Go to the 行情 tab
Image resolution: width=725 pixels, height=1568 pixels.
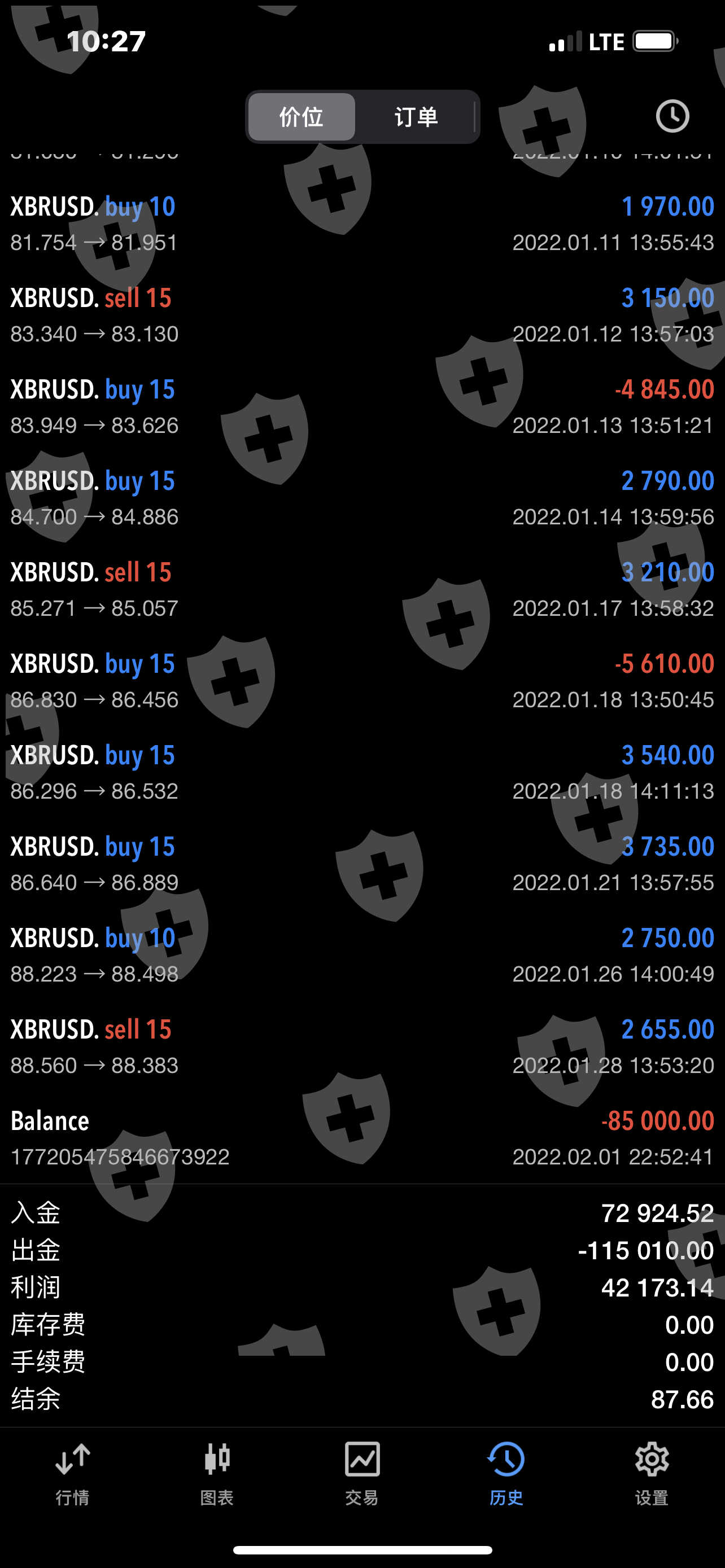72,1474
